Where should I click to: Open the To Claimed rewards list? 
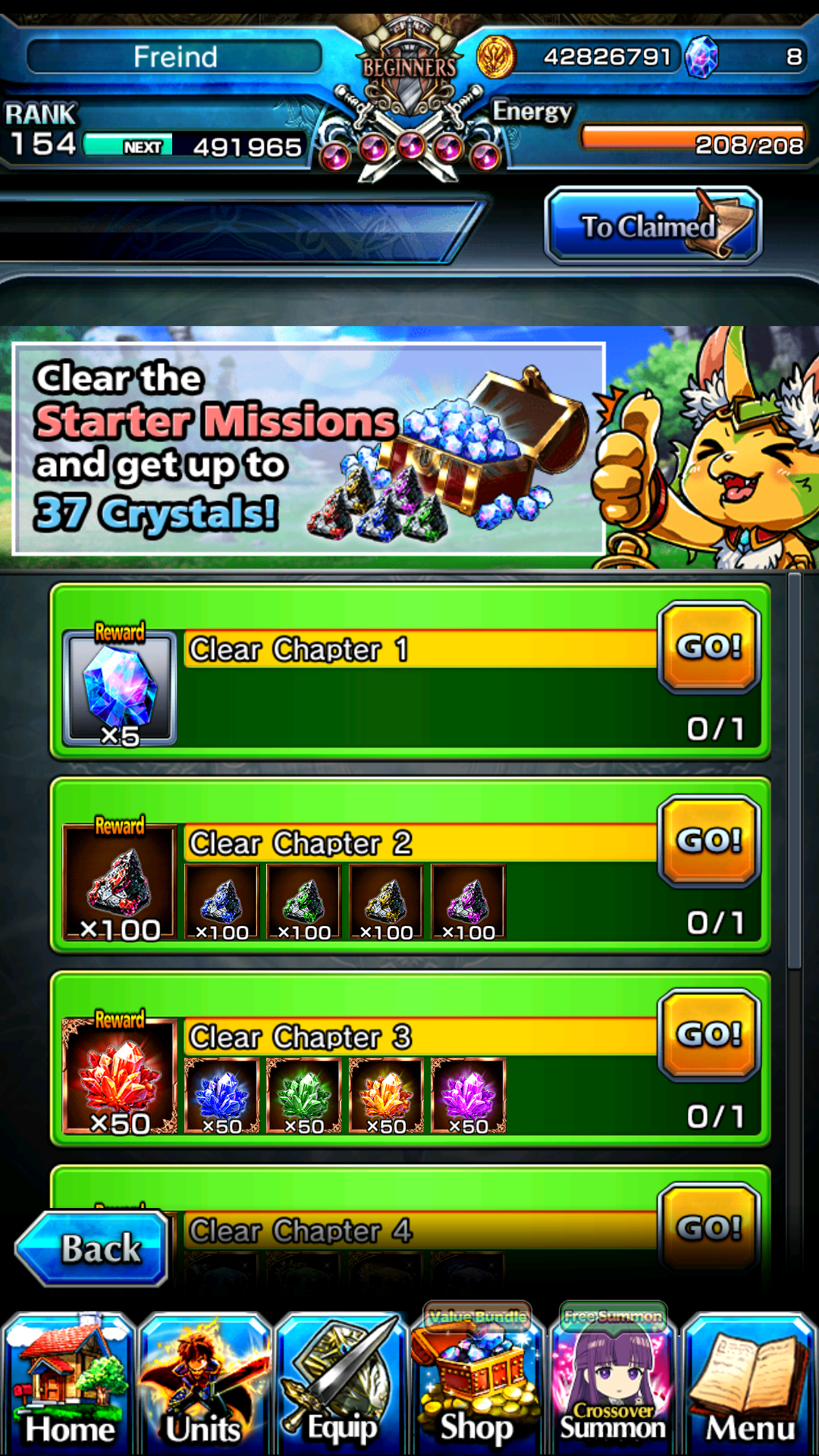(652, 226)
